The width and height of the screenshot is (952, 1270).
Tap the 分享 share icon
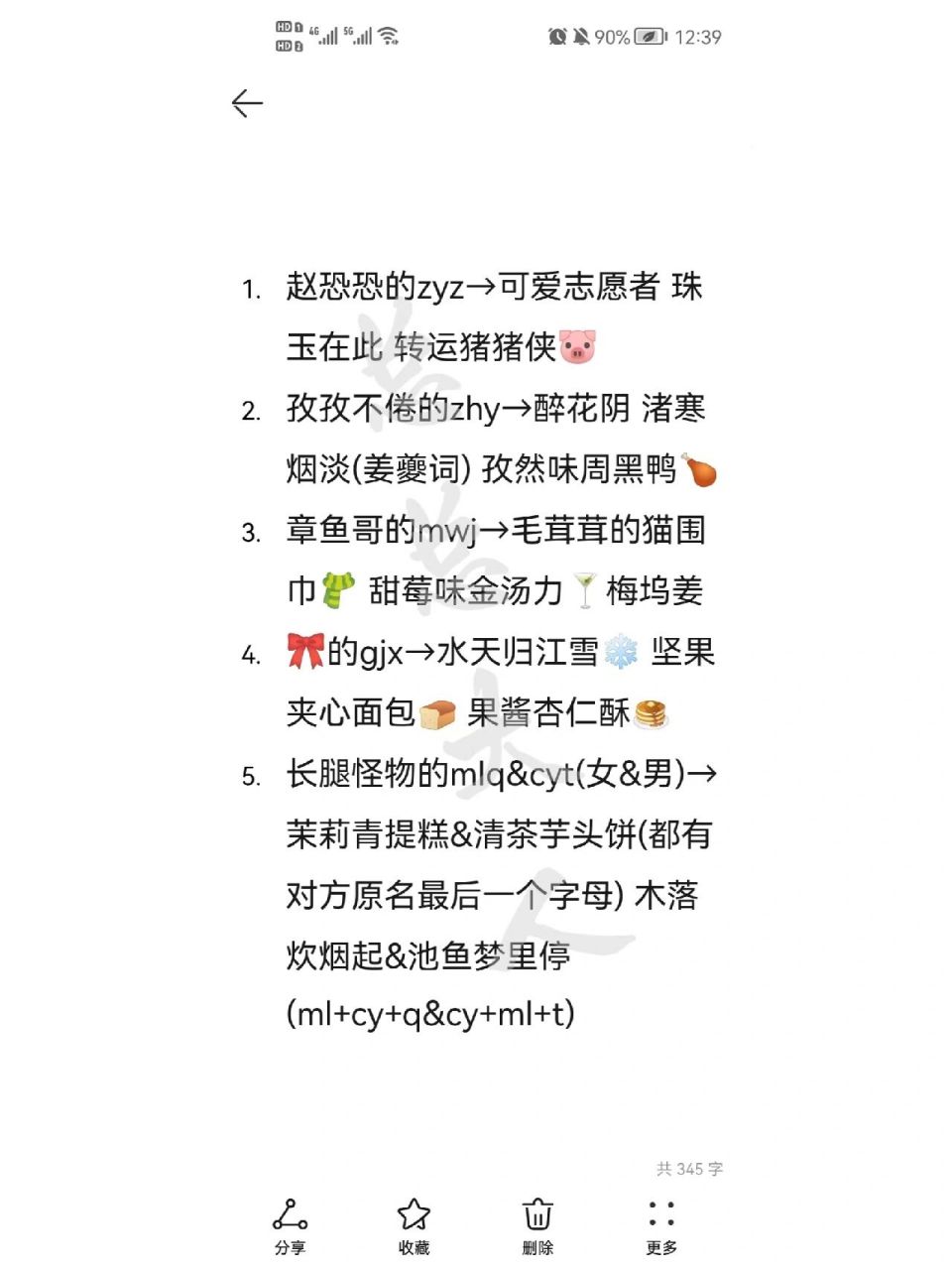pyautogui.click(x=289, y=1212)
